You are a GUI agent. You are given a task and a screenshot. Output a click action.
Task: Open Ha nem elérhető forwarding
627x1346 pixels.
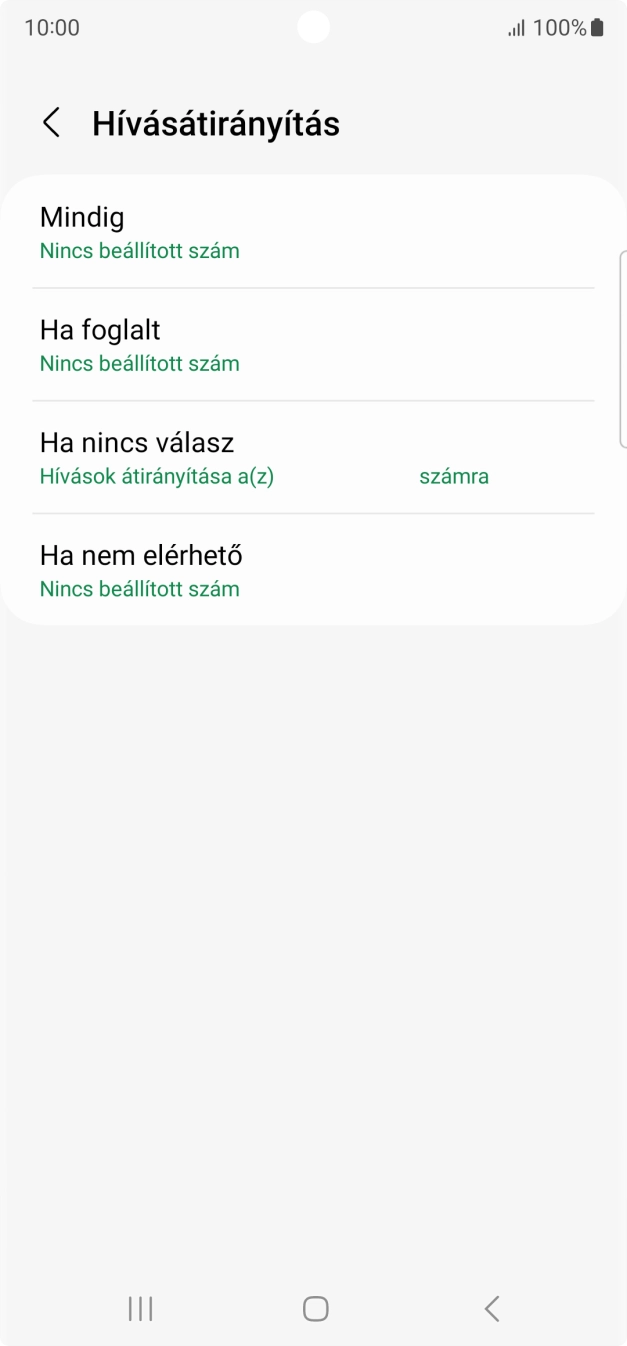[313, 570]
